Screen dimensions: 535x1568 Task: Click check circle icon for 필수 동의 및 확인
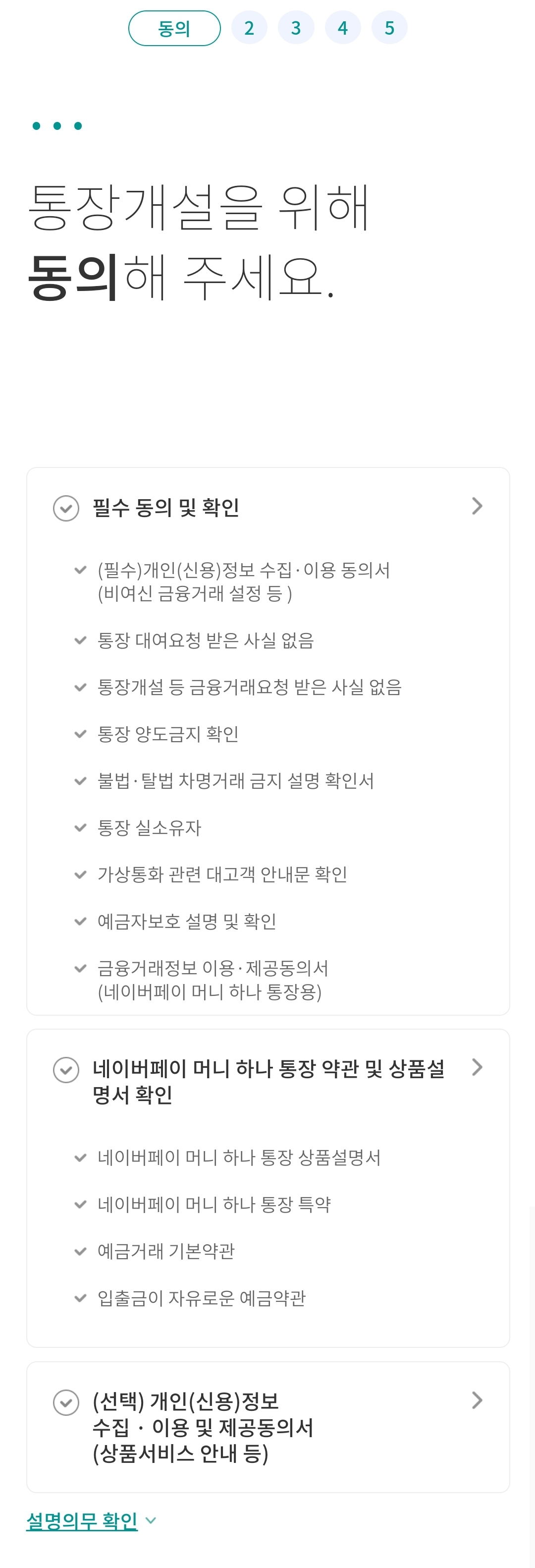[x=67, y=507]
